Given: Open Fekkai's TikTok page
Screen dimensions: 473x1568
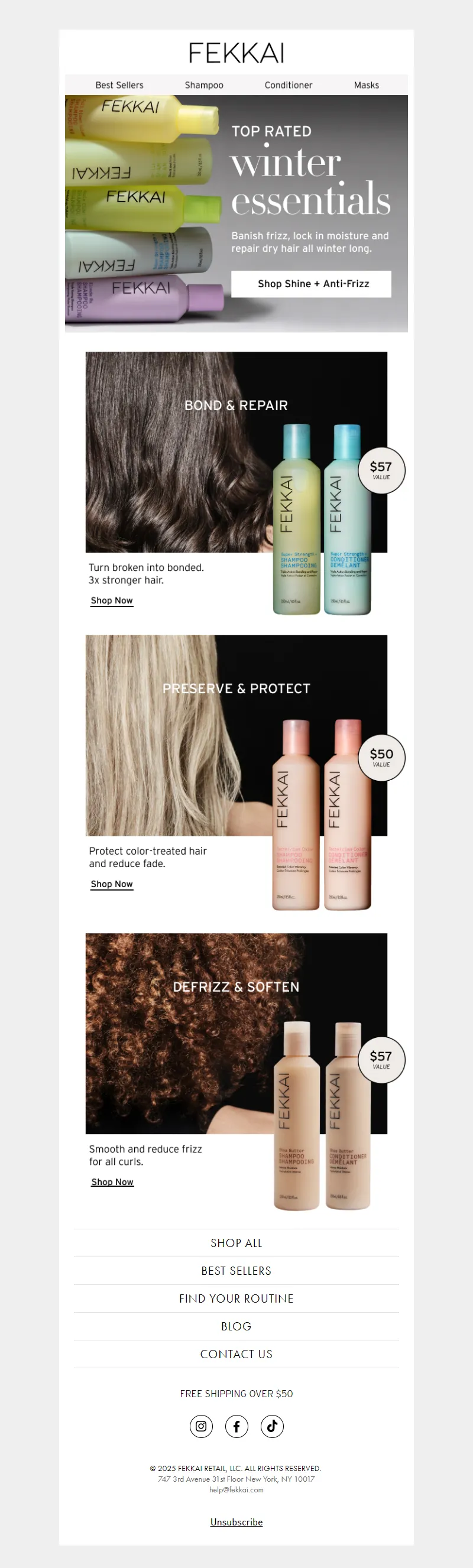Looking at the screenshot, I should [x=272, y=1426].
